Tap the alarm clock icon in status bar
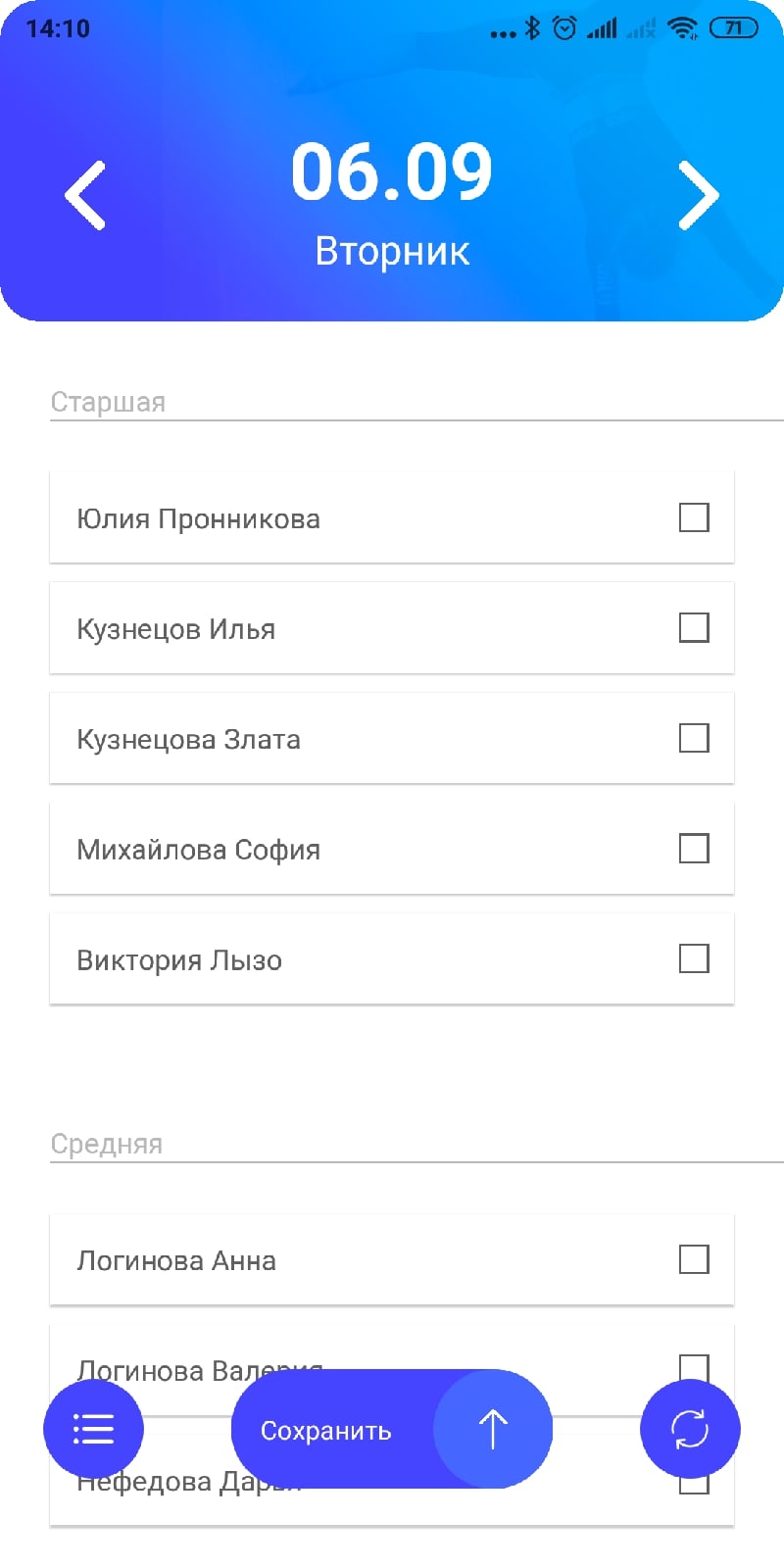The image size is (784, 1568). (564, 29)
